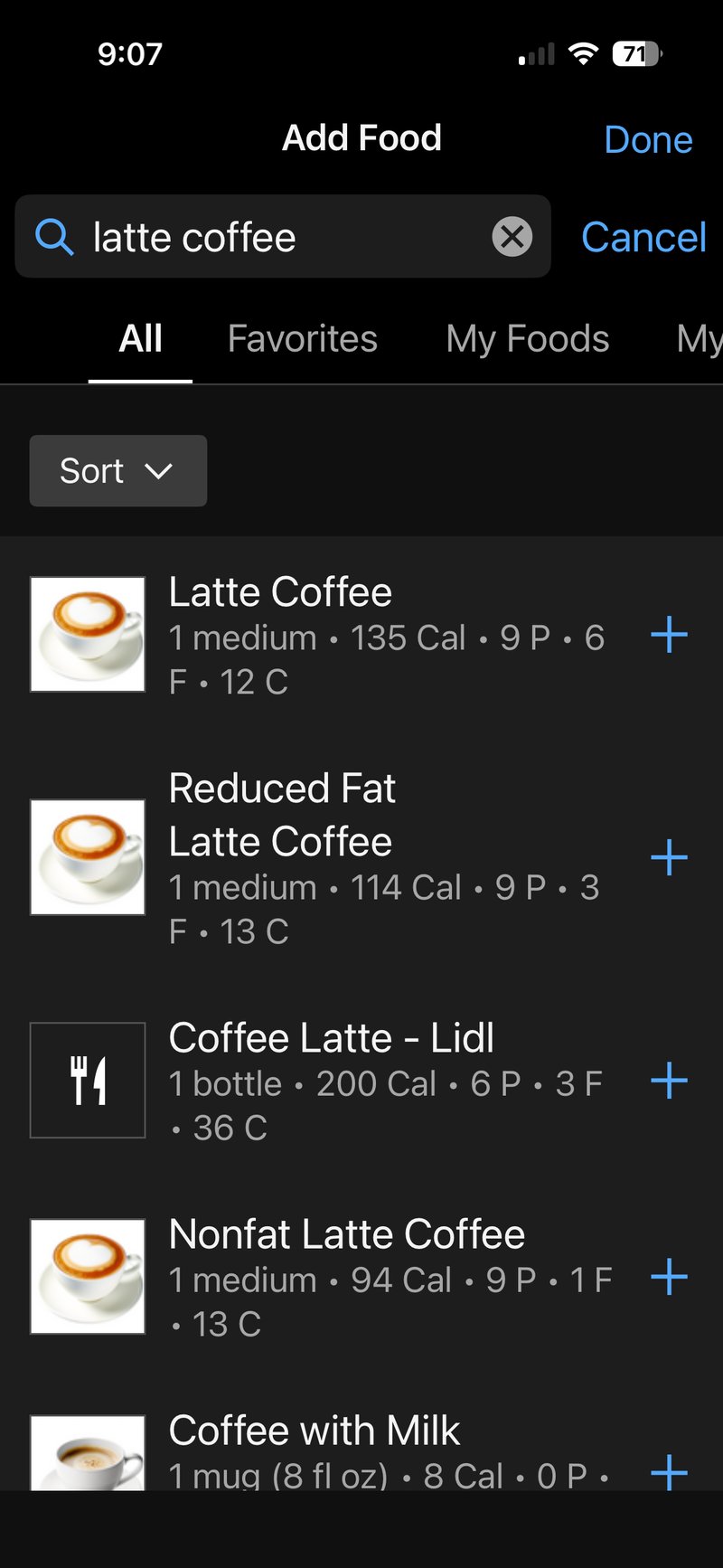Tap the chevron on the Sort button
The height and width of the screenshot is (1568, 723).
[159, 471]
